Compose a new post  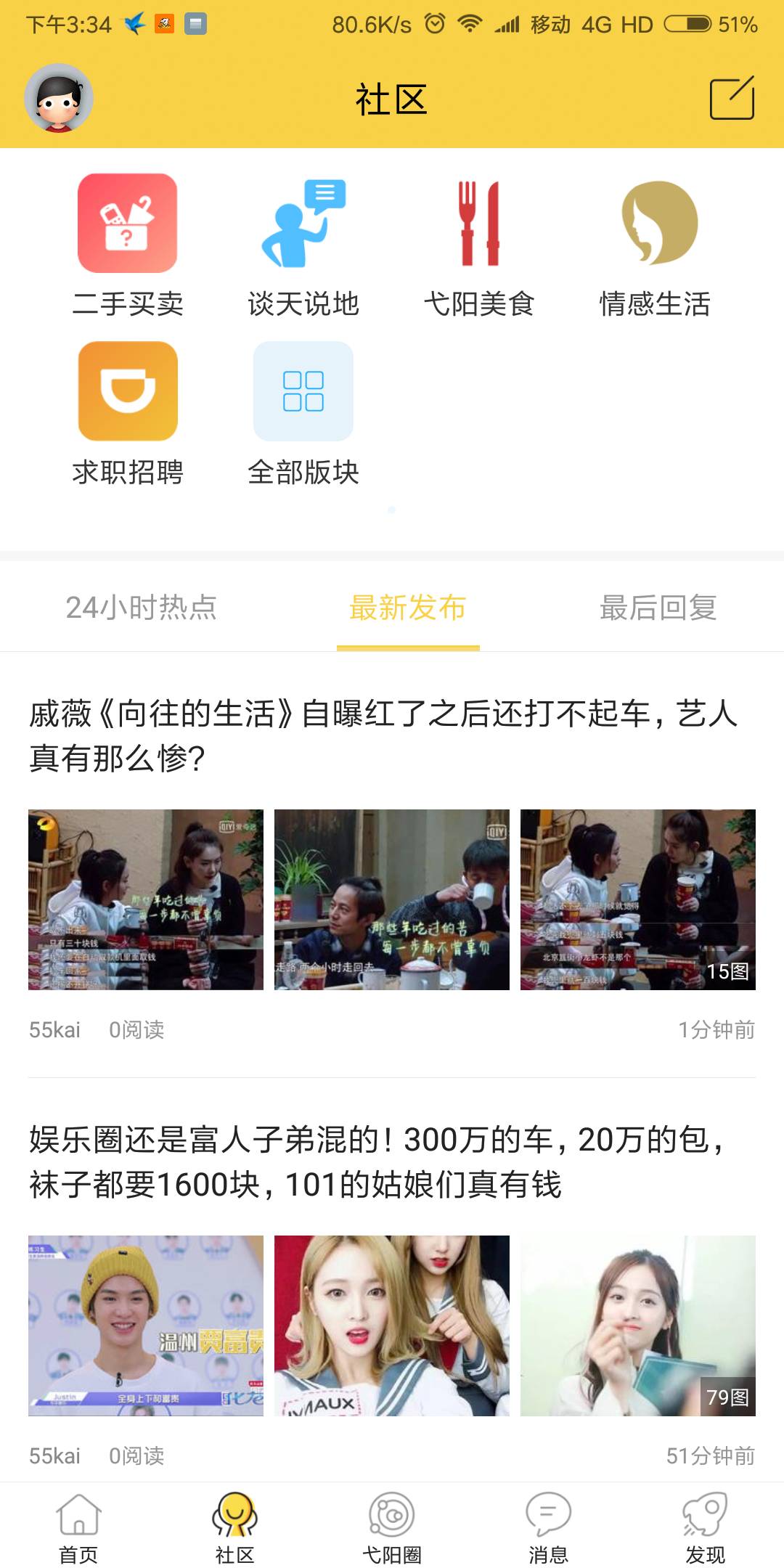coord(732,98)
